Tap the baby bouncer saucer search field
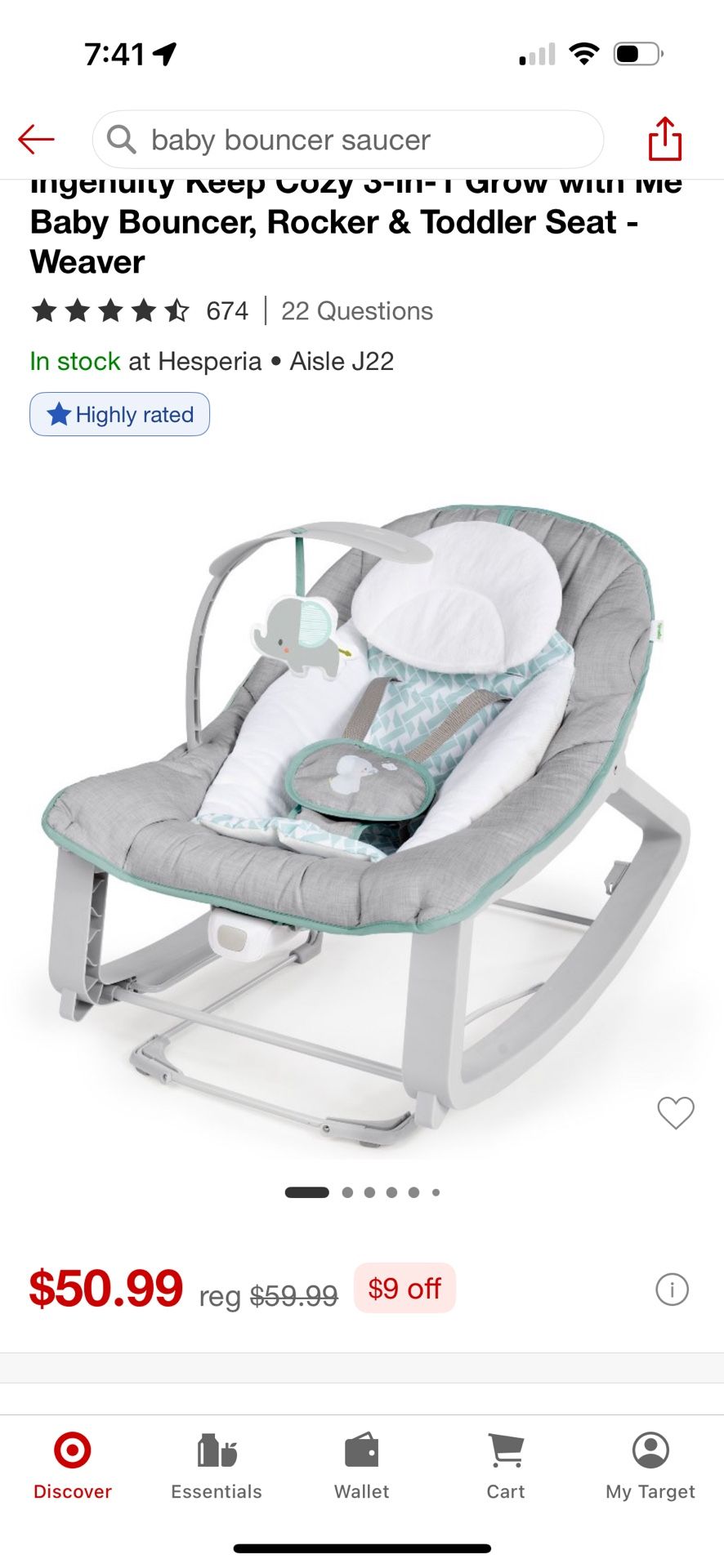724x1568 pixels. [347, 140]
